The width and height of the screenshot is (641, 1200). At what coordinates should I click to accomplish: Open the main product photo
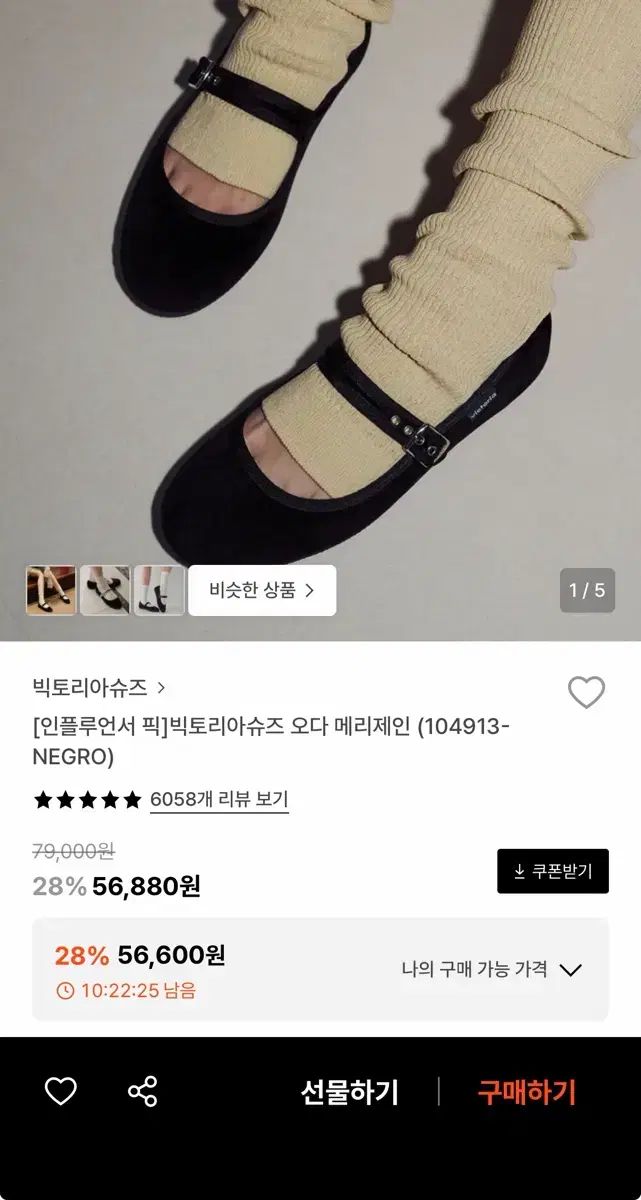tap(320, 280)
